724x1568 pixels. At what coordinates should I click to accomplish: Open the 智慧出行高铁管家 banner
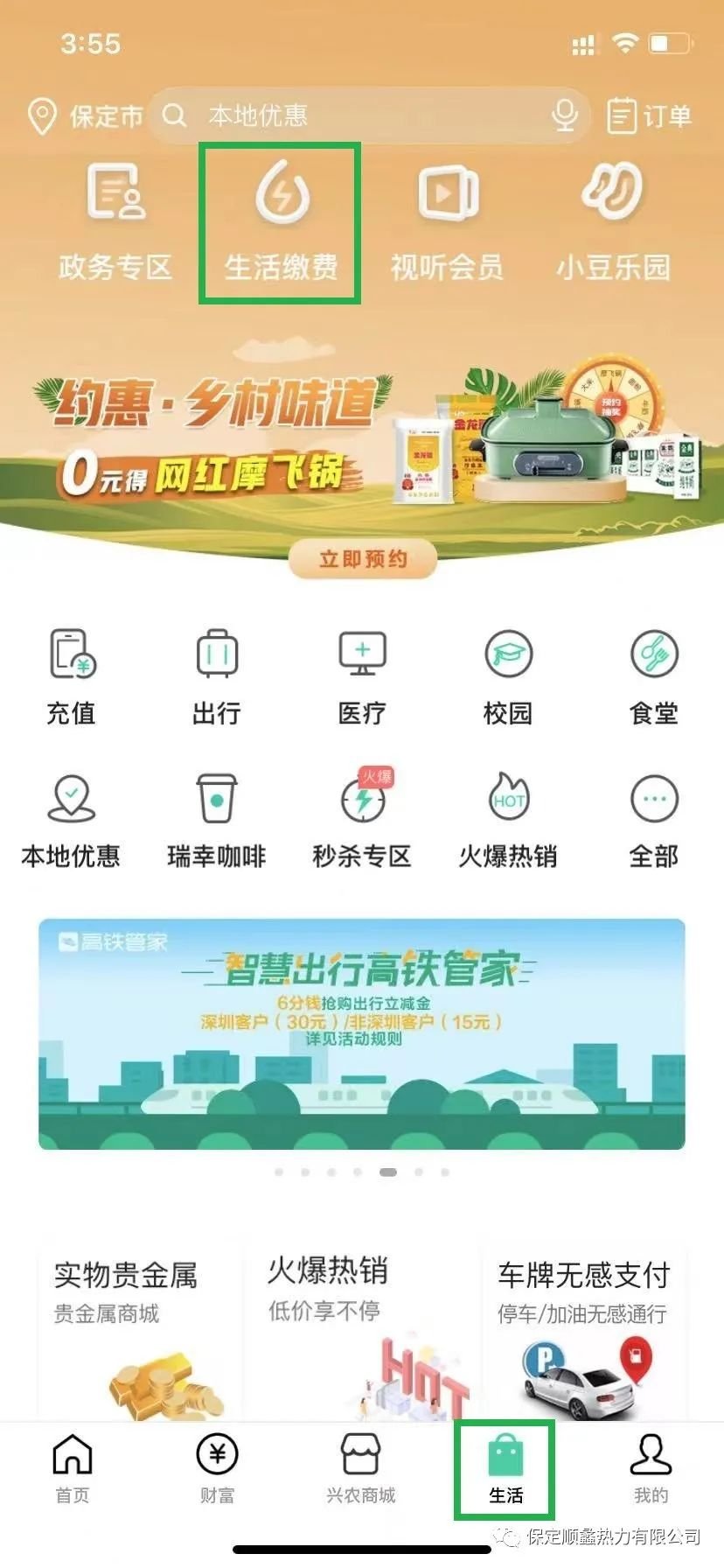tap(362, 1033)
